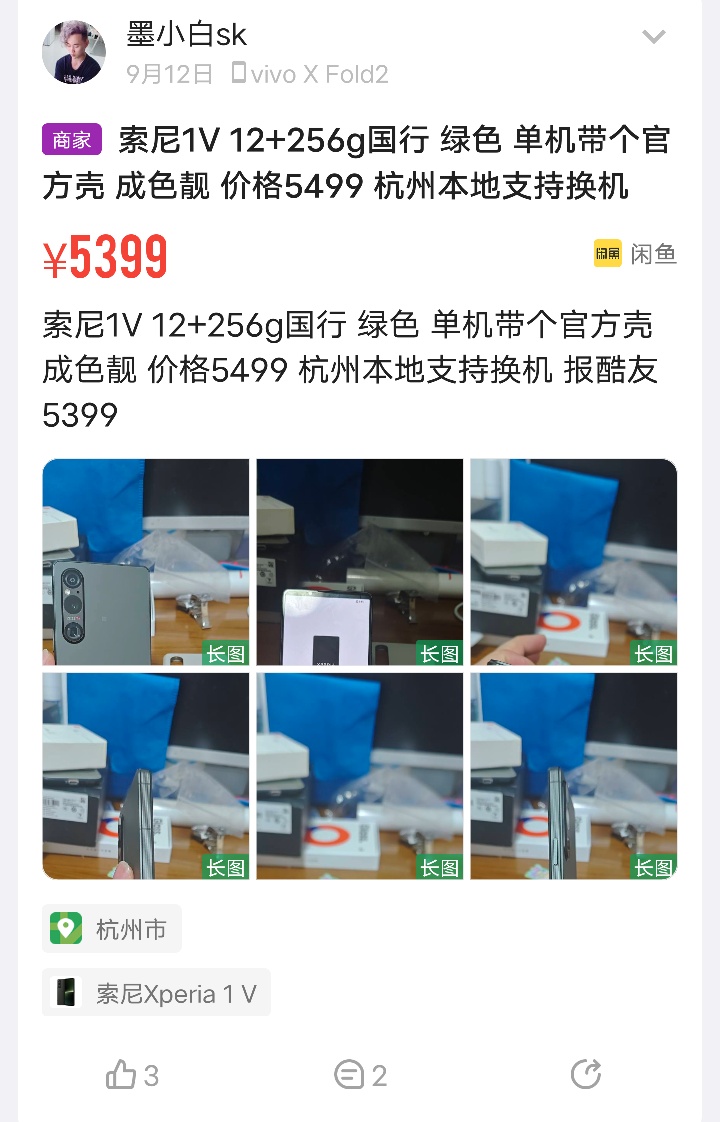Open the third photo in the top row
720x1122 pixels.
pos(573,562)
